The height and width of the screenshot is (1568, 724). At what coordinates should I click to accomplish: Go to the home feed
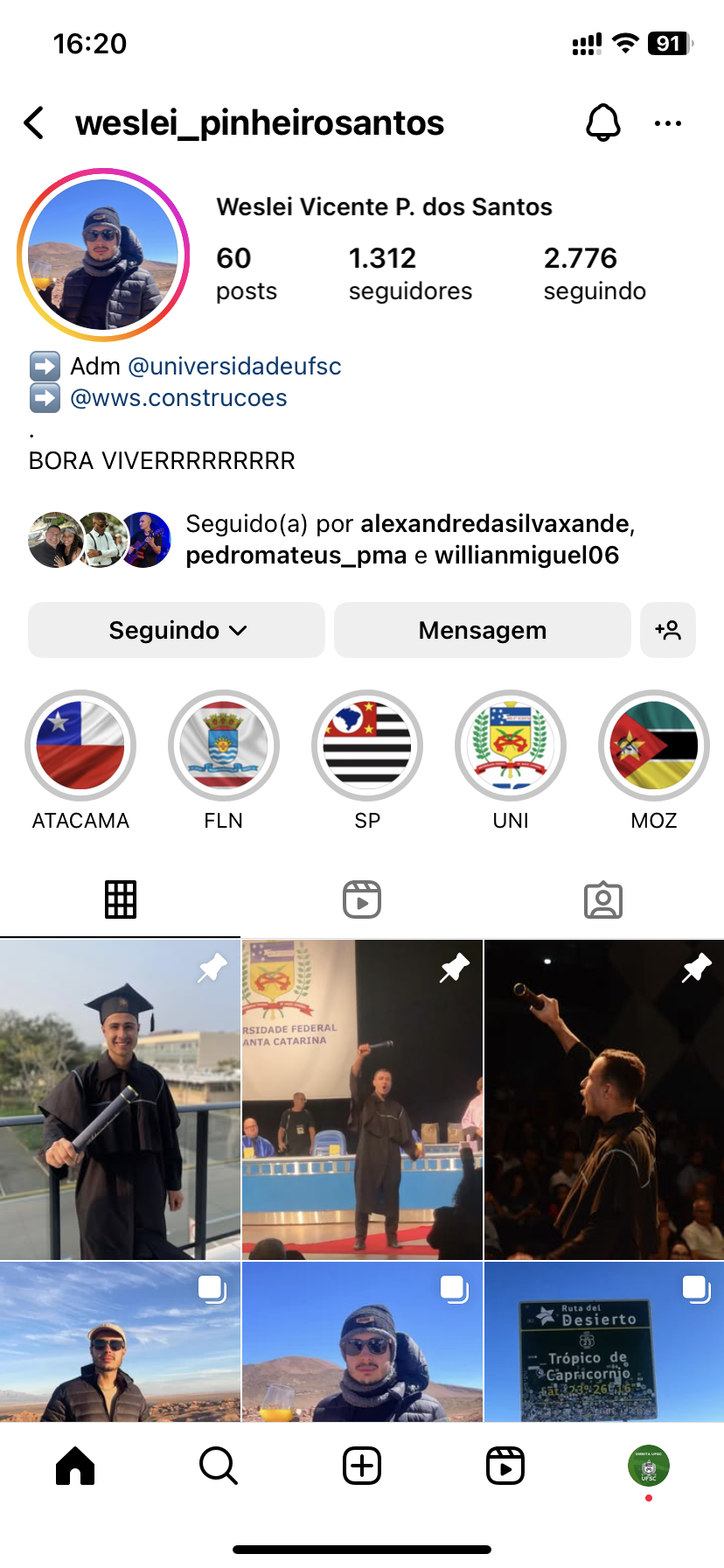(75, 1466)
